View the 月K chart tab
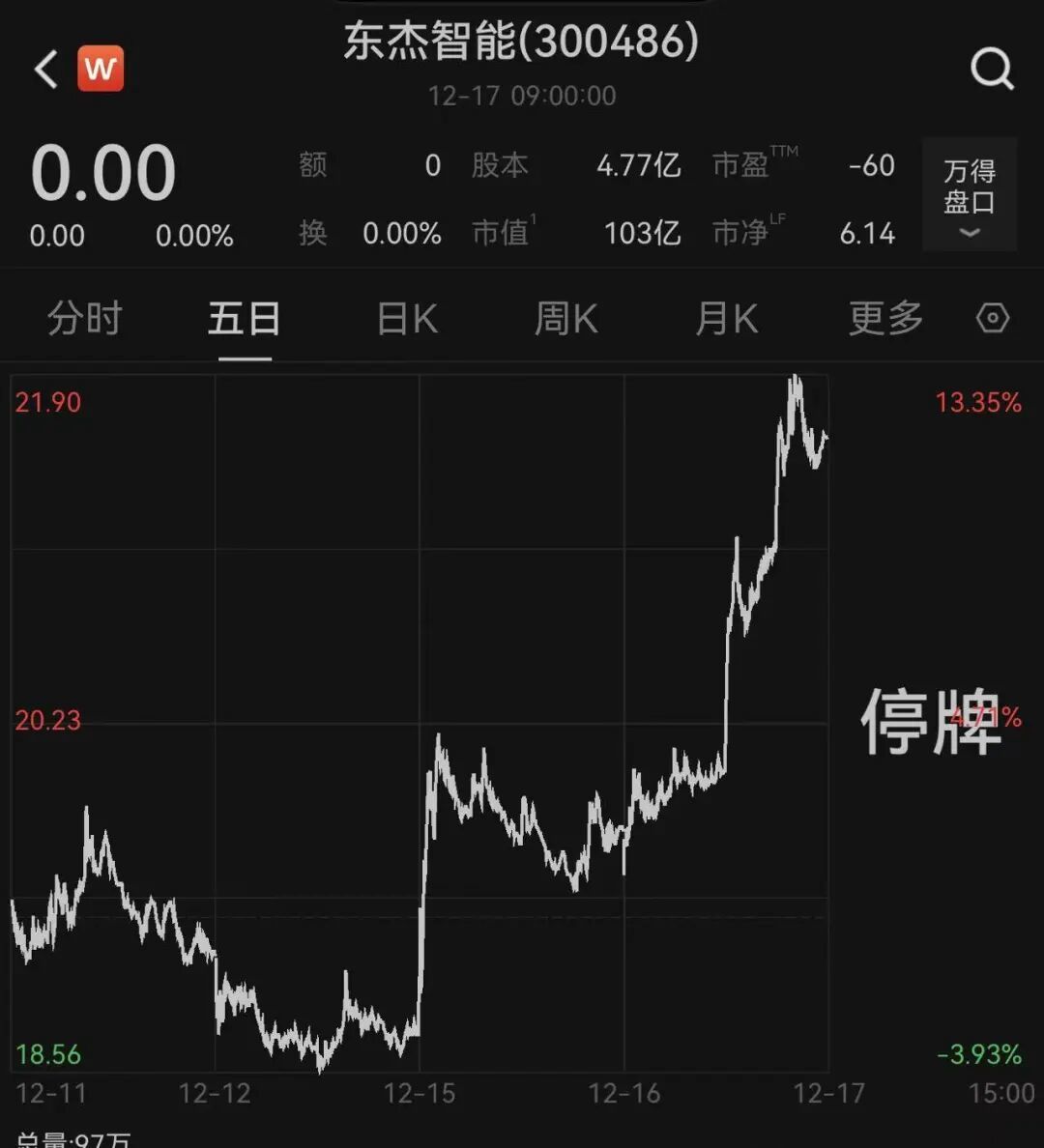This screenshot has width=1044, height=1148. click(727, 318)
